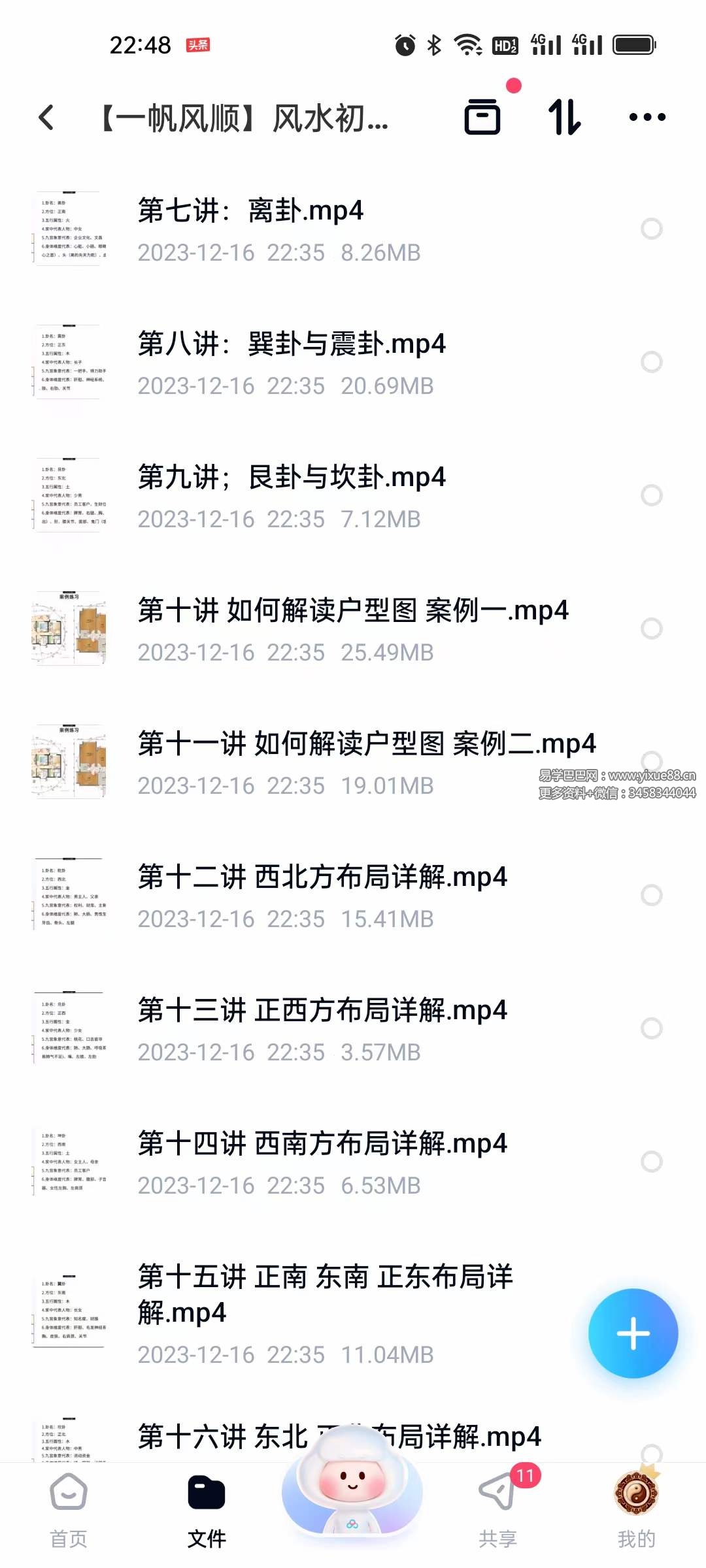The height and width of the screenshot is (1568, 706).
Task: Tap the red 头条 badge in status bar
Action: 195,44
